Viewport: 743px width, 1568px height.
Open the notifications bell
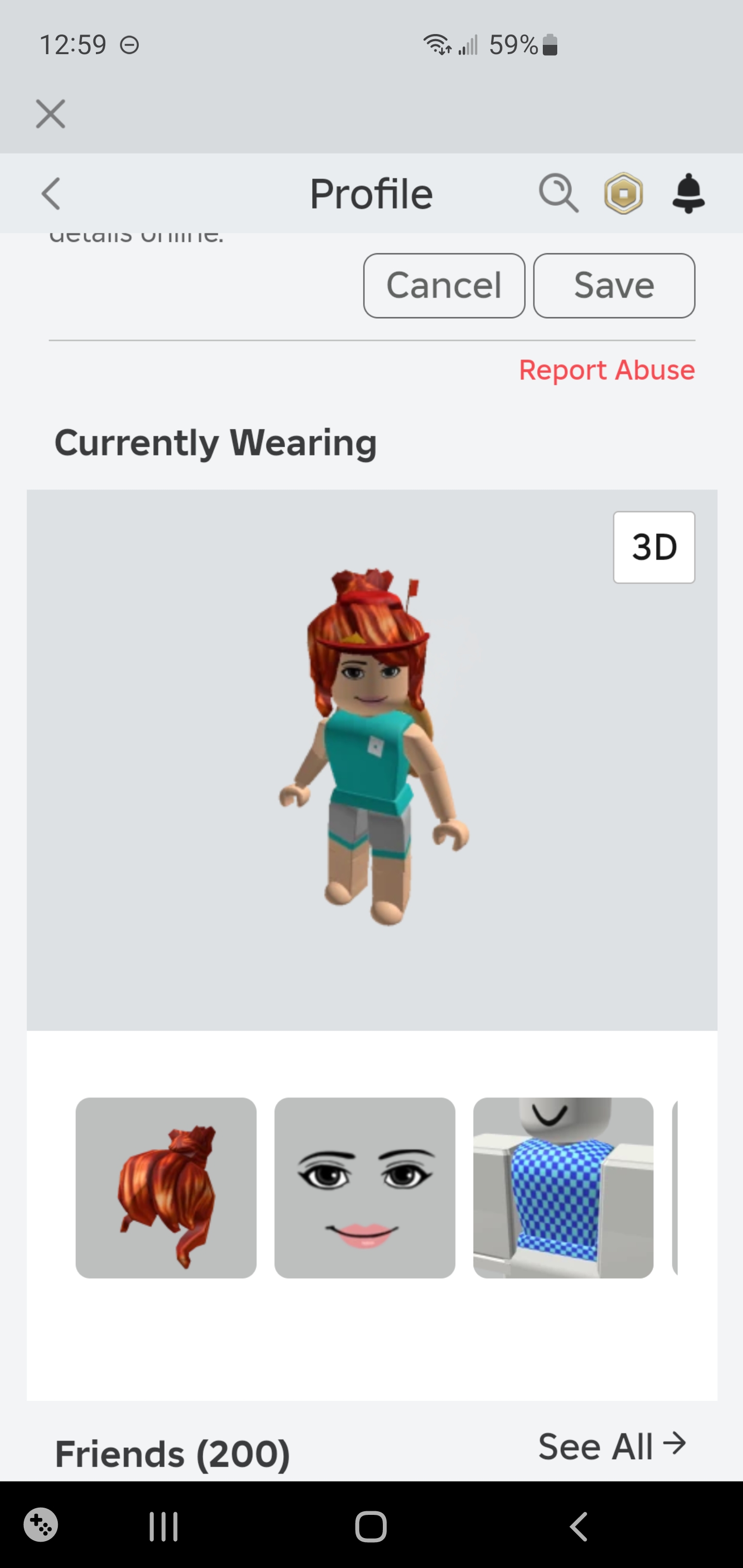point(688,193)
